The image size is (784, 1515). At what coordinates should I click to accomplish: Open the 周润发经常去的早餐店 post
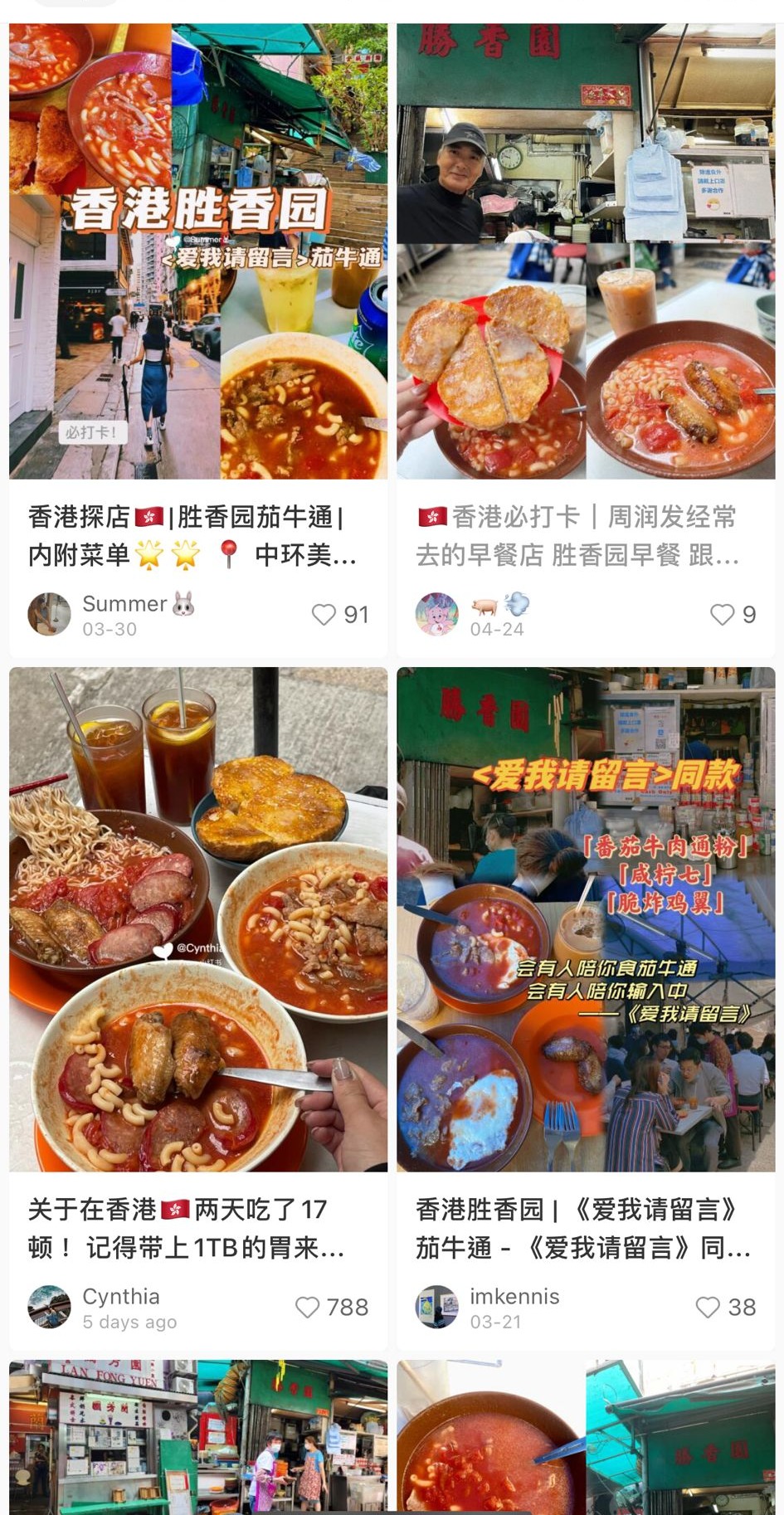pos(585,252)
